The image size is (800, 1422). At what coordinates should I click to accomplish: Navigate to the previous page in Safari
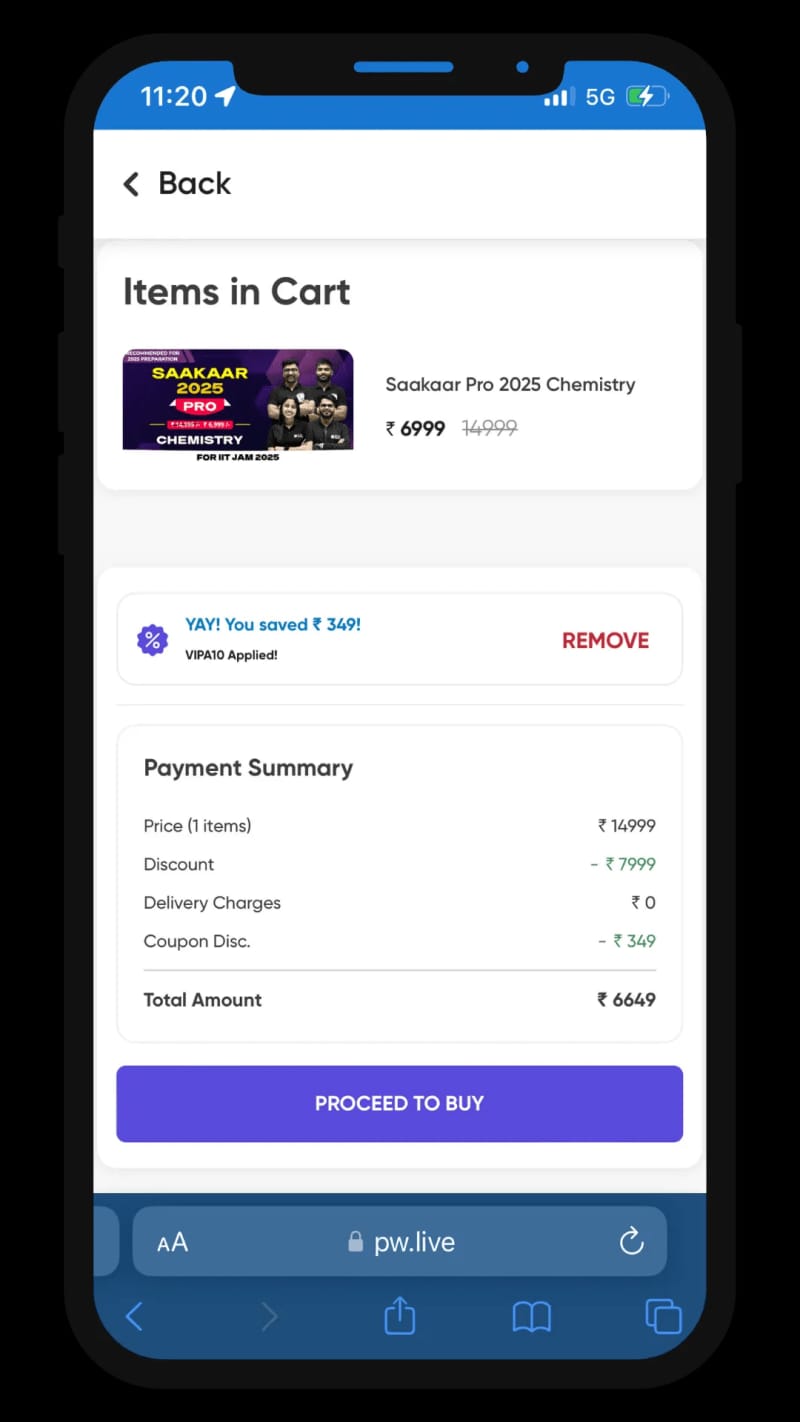point(134,1316)
